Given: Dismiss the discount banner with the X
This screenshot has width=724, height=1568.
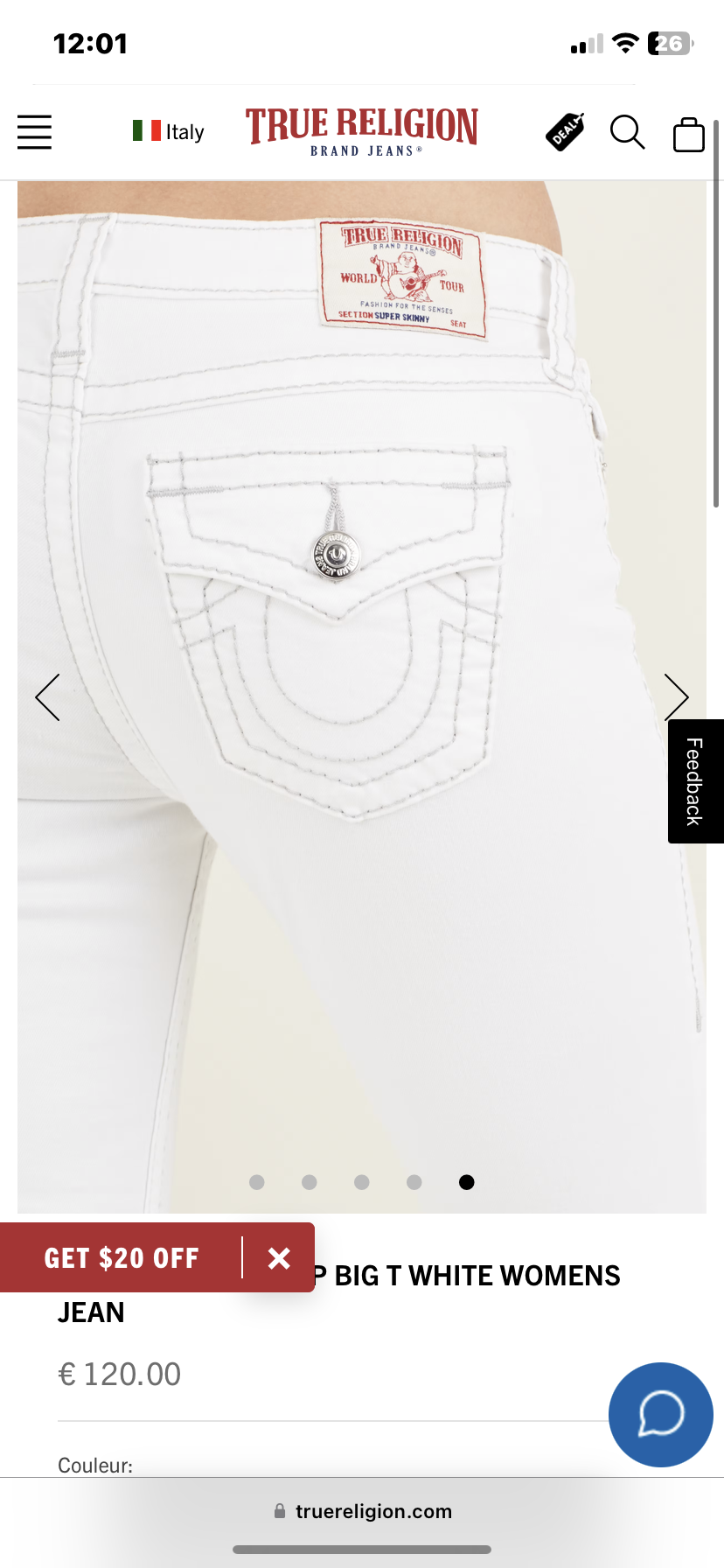Looking at the screenshot, I should 279,1257.
